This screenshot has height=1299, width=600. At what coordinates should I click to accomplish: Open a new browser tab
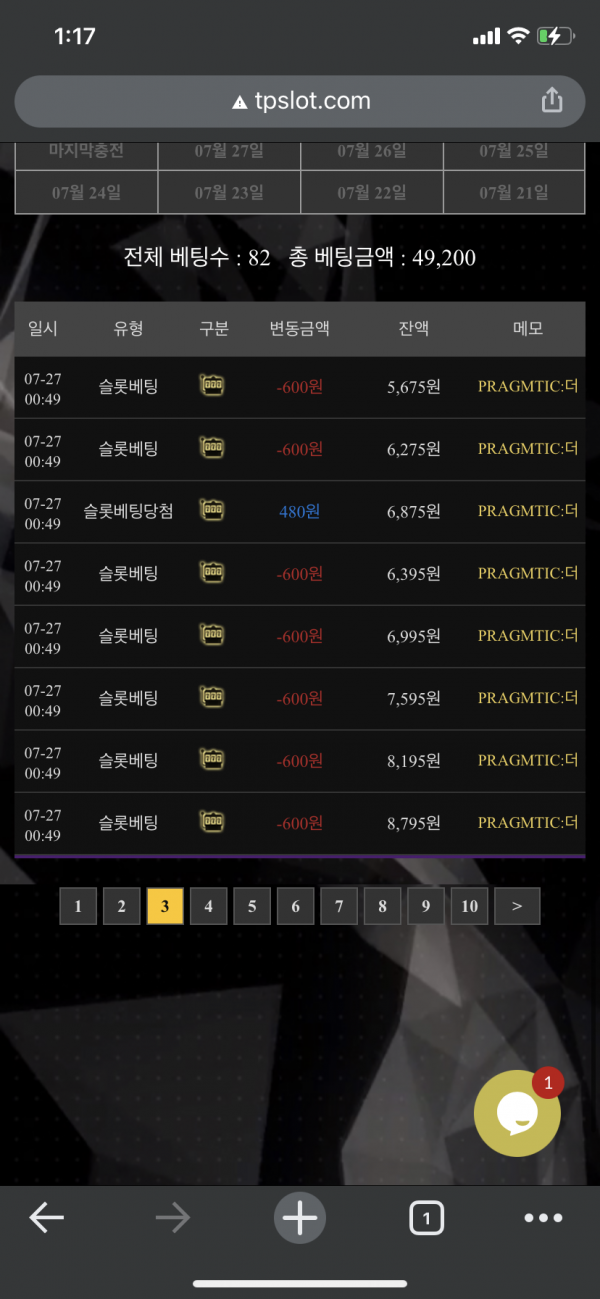(299, 1217)
